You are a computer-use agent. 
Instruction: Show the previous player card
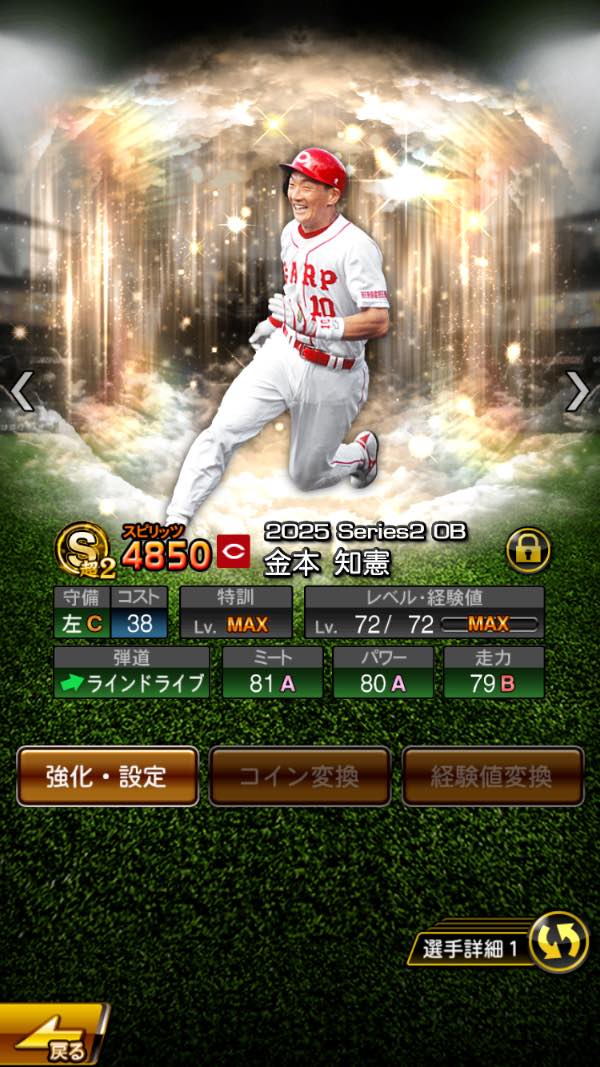[22, 392]
